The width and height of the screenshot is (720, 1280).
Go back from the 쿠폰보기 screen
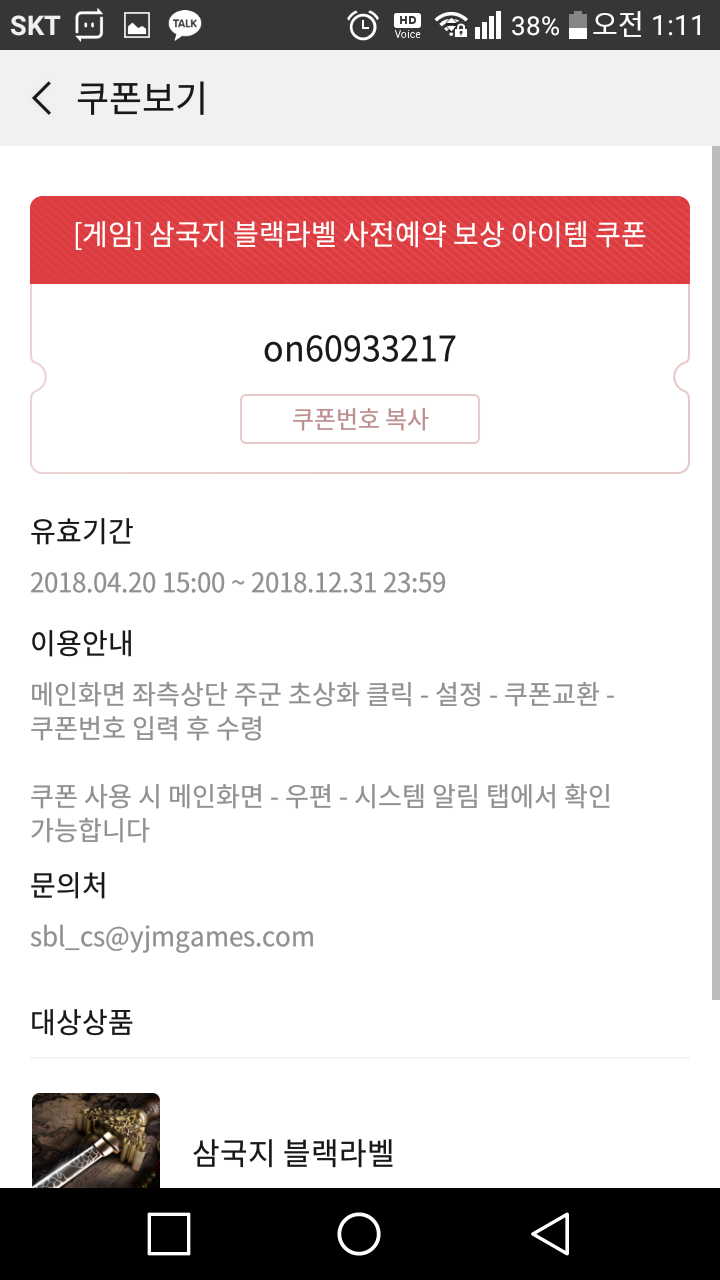tap(42, 99)
